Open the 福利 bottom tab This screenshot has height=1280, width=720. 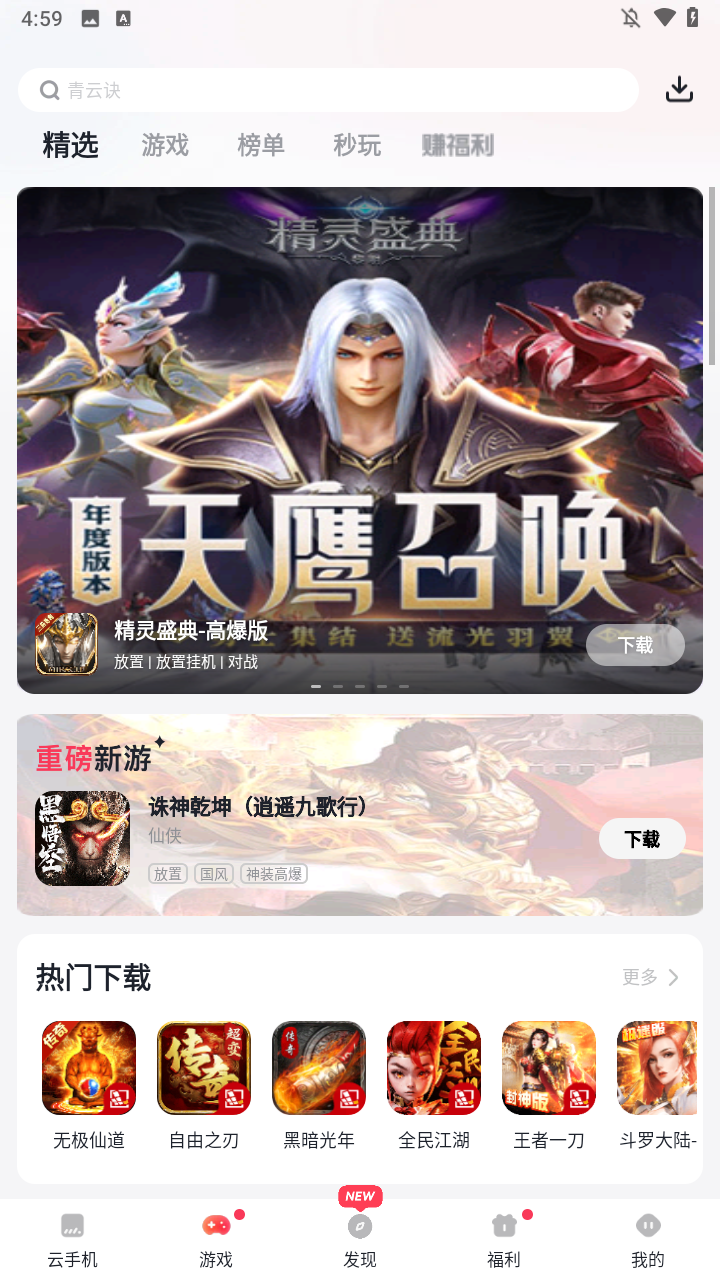504,1238
